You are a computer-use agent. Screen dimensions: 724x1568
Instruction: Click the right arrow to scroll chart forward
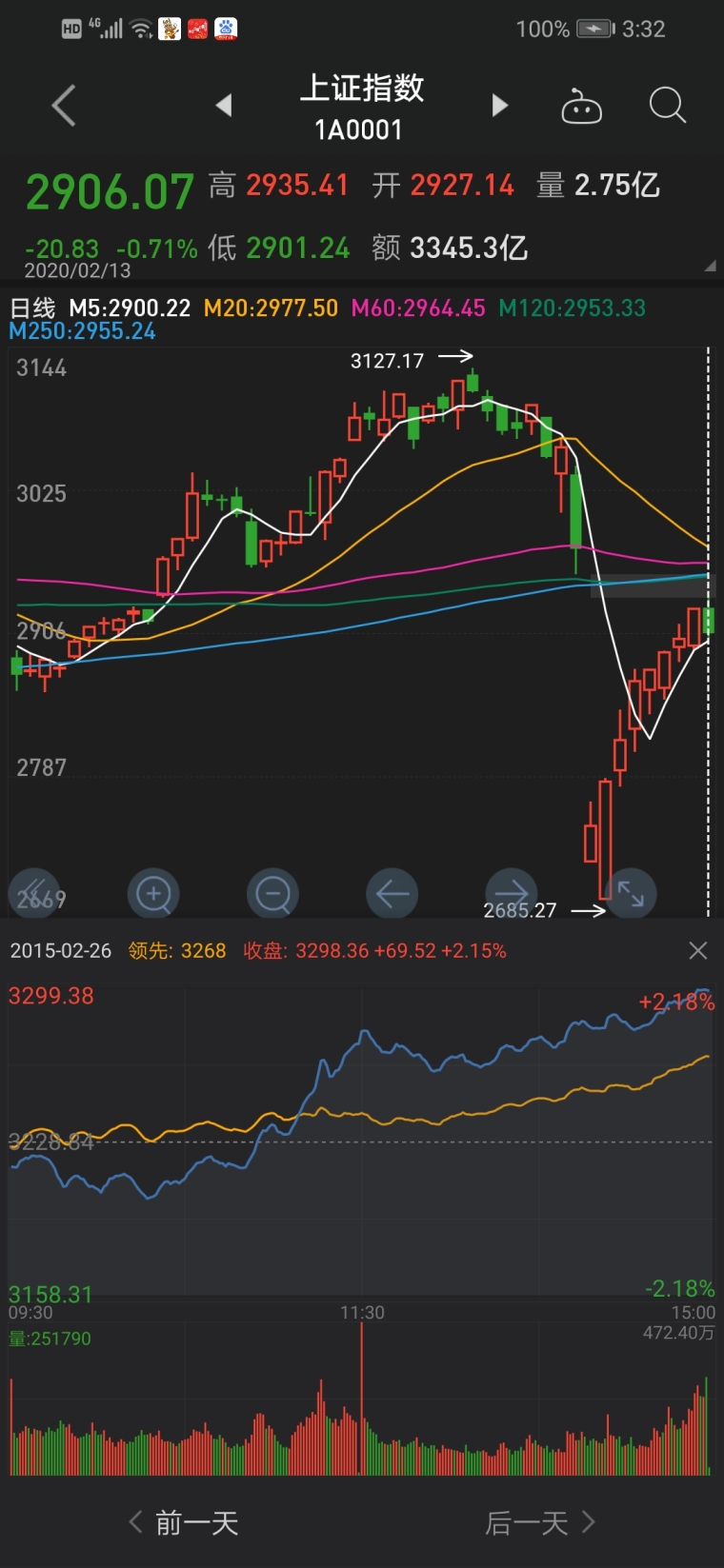(512, 894)
